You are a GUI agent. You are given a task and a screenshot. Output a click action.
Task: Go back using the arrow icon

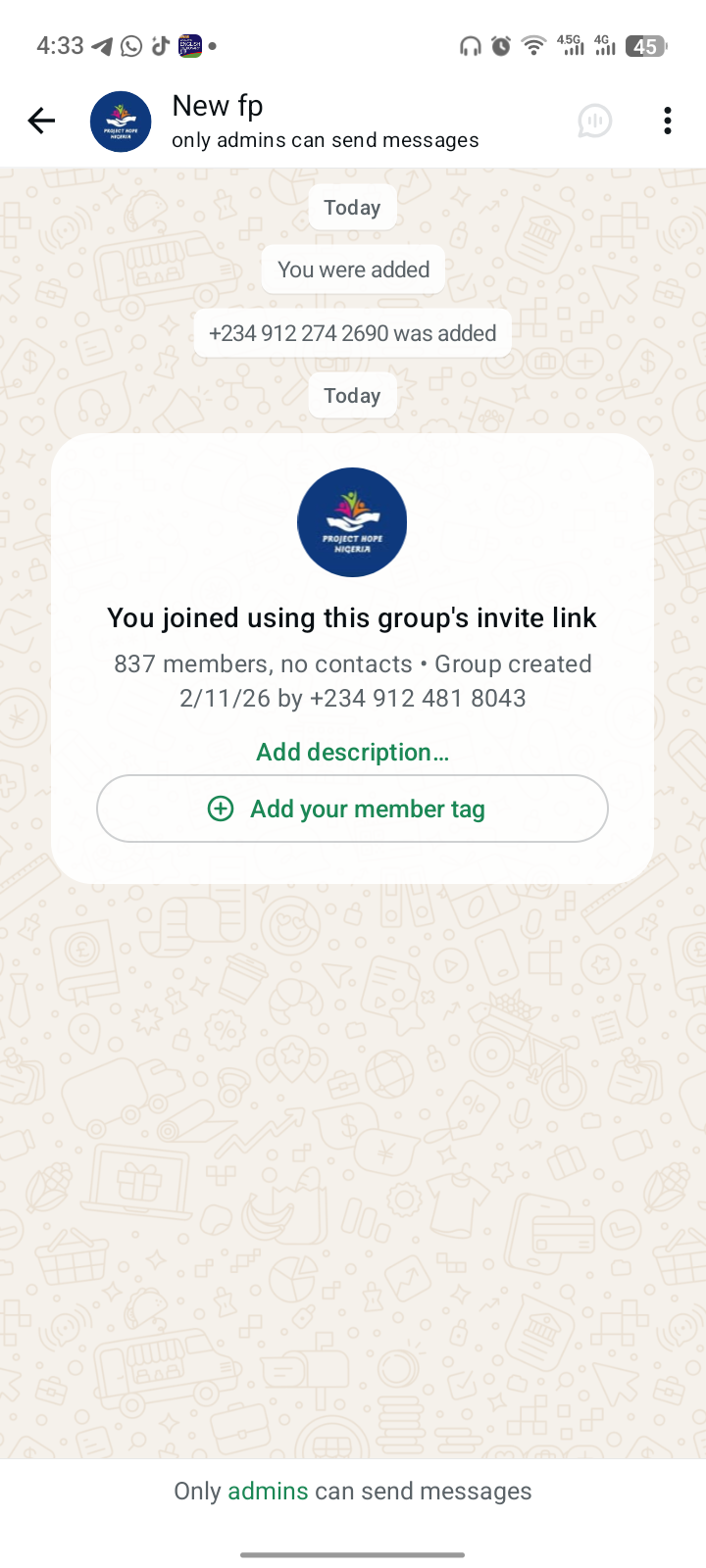point(41,121)
